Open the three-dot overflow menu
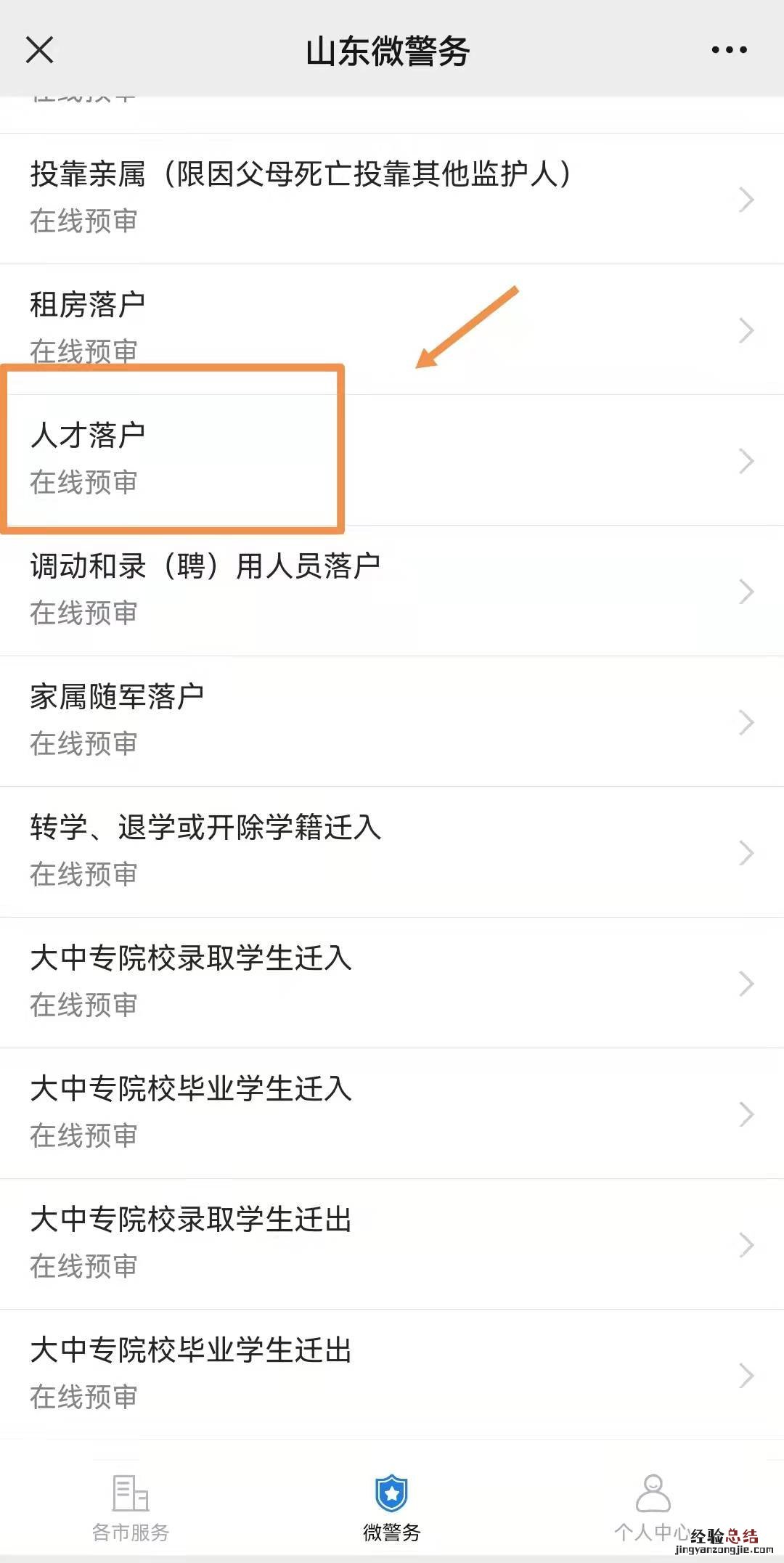The width and height of the screenshot is (784, 1563). click(729, 50)
